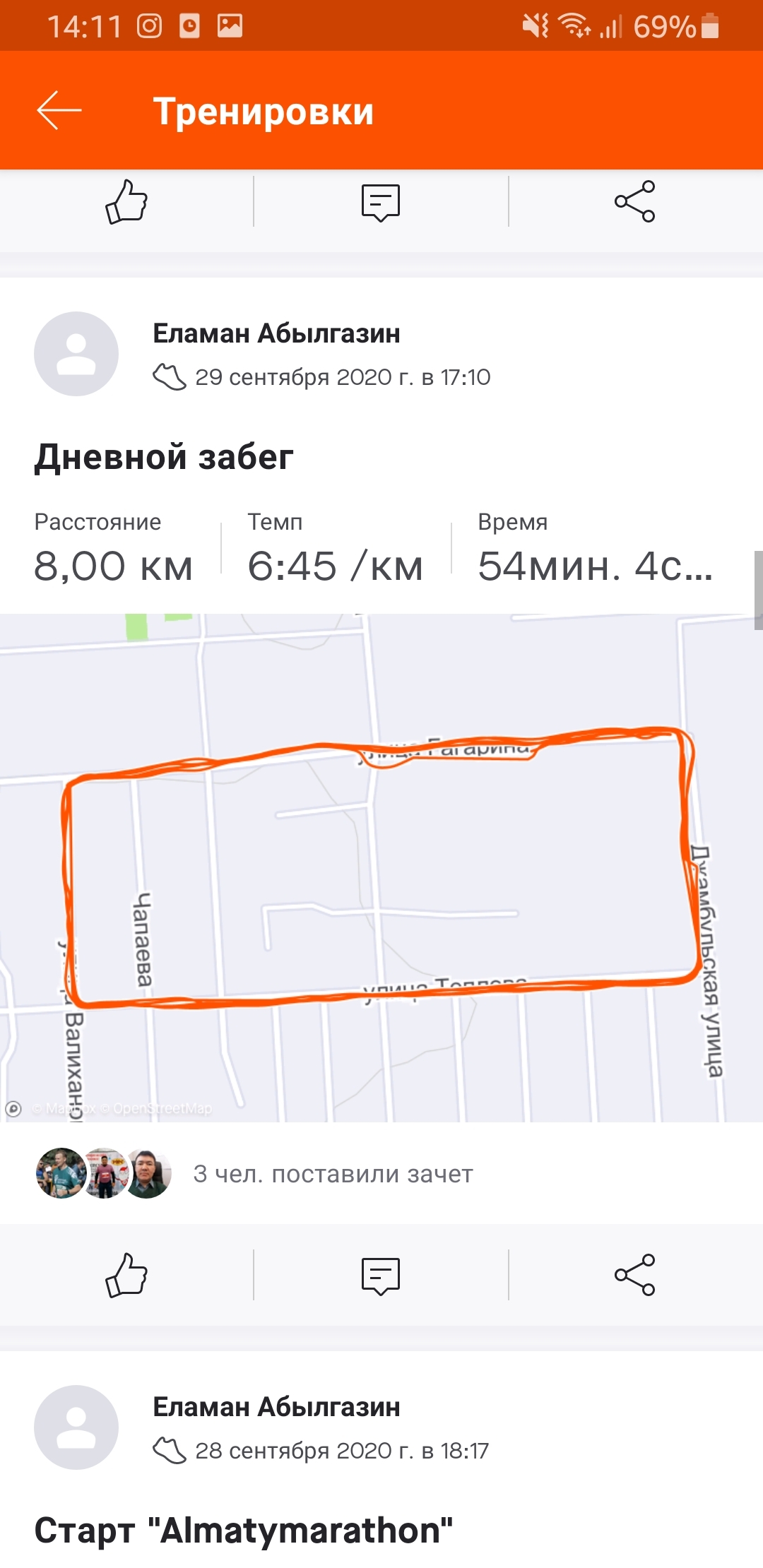This screenshot has width=763, height=1568.
Task: Open the Старт "Almatymarathon" workout
Action: coord(243,1531)
